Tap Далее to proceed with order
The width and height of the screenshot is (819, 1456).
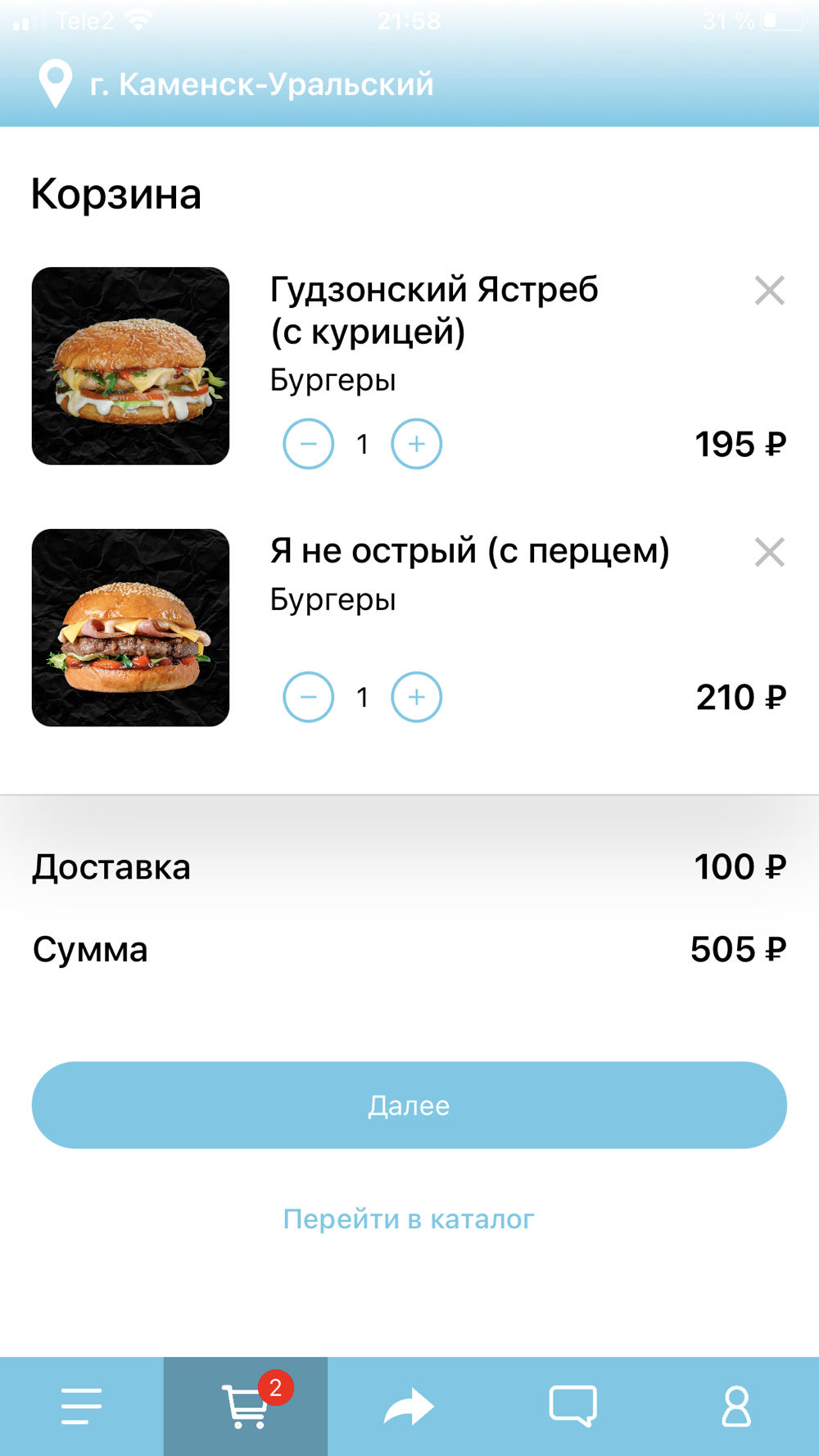[409, 1105]
